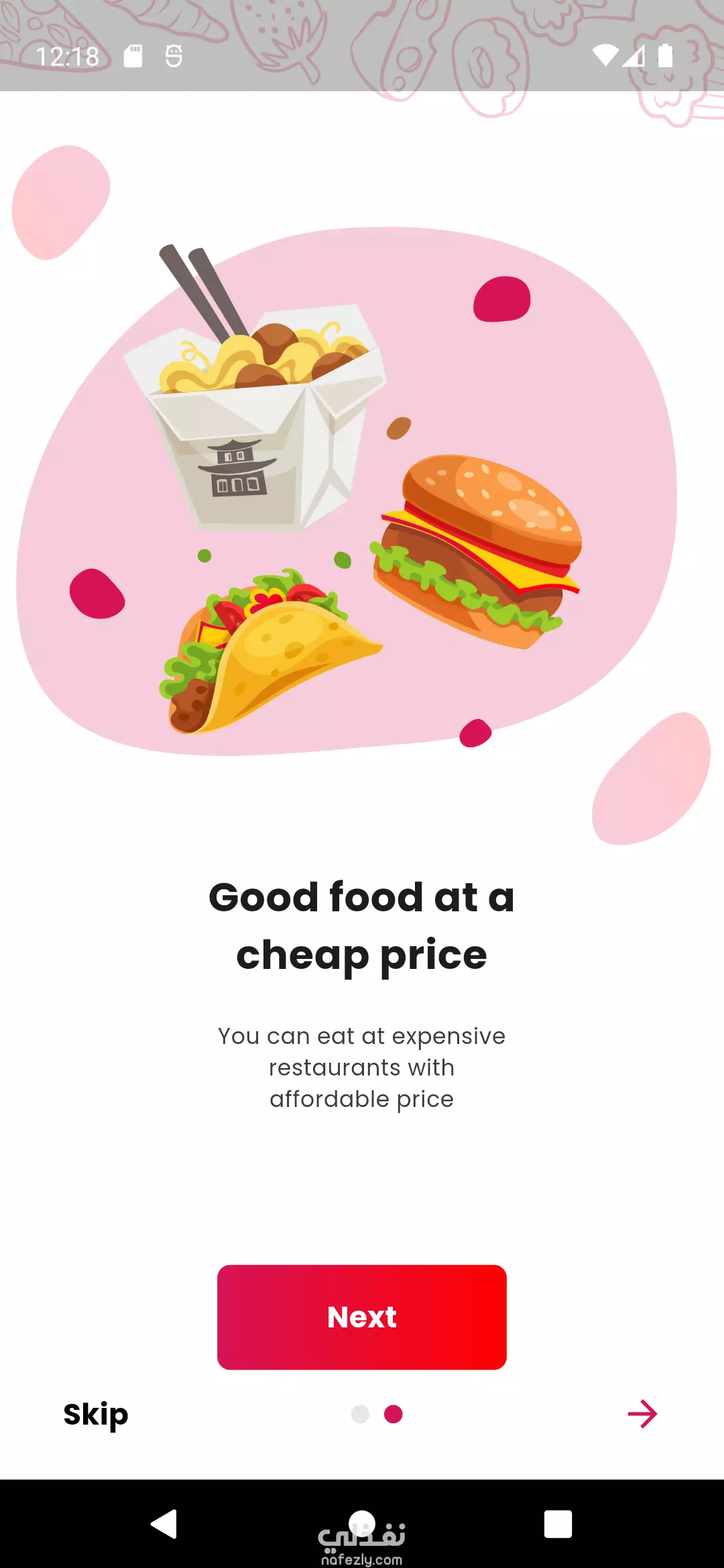Open recent apps with the square button
This screenshot has width=724, height=1568.
click(558, 1524)
